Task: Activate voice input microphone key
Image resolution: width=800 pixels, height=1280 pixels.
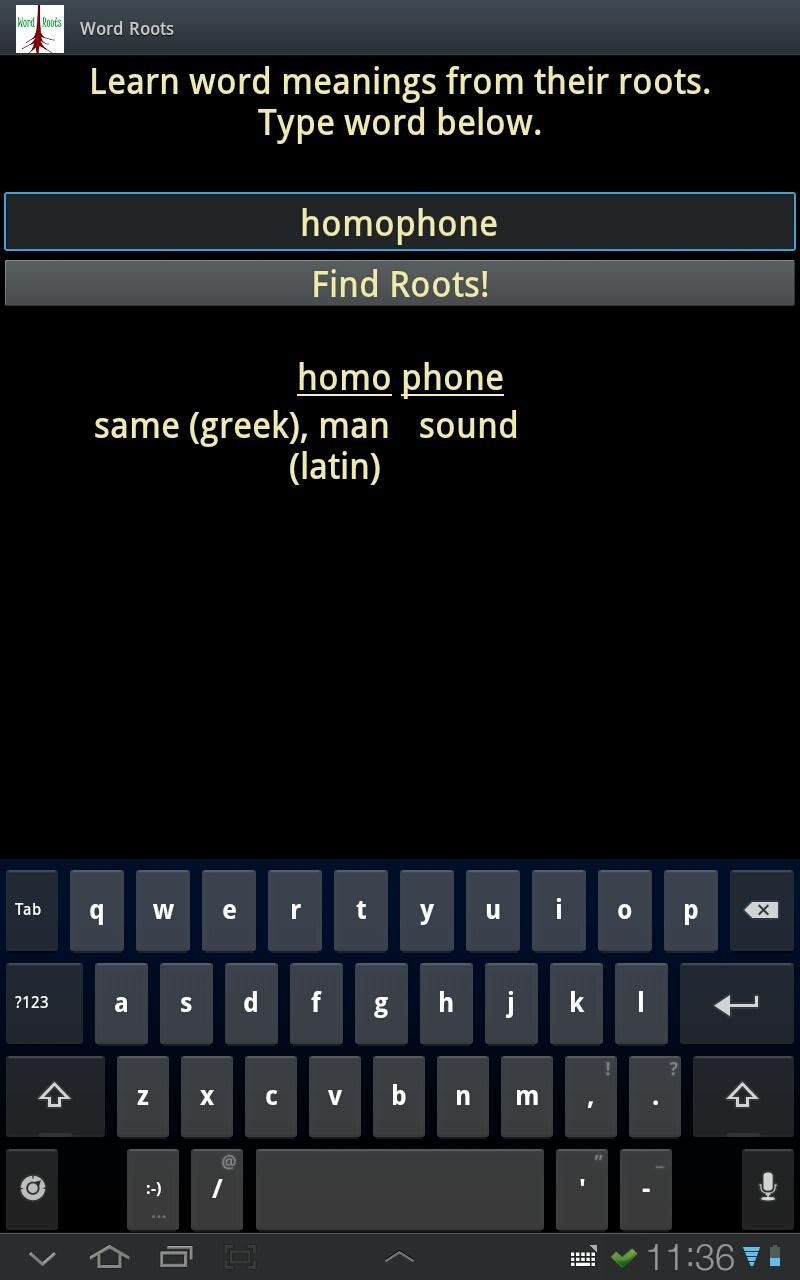Action: [x=767, y=1188]
